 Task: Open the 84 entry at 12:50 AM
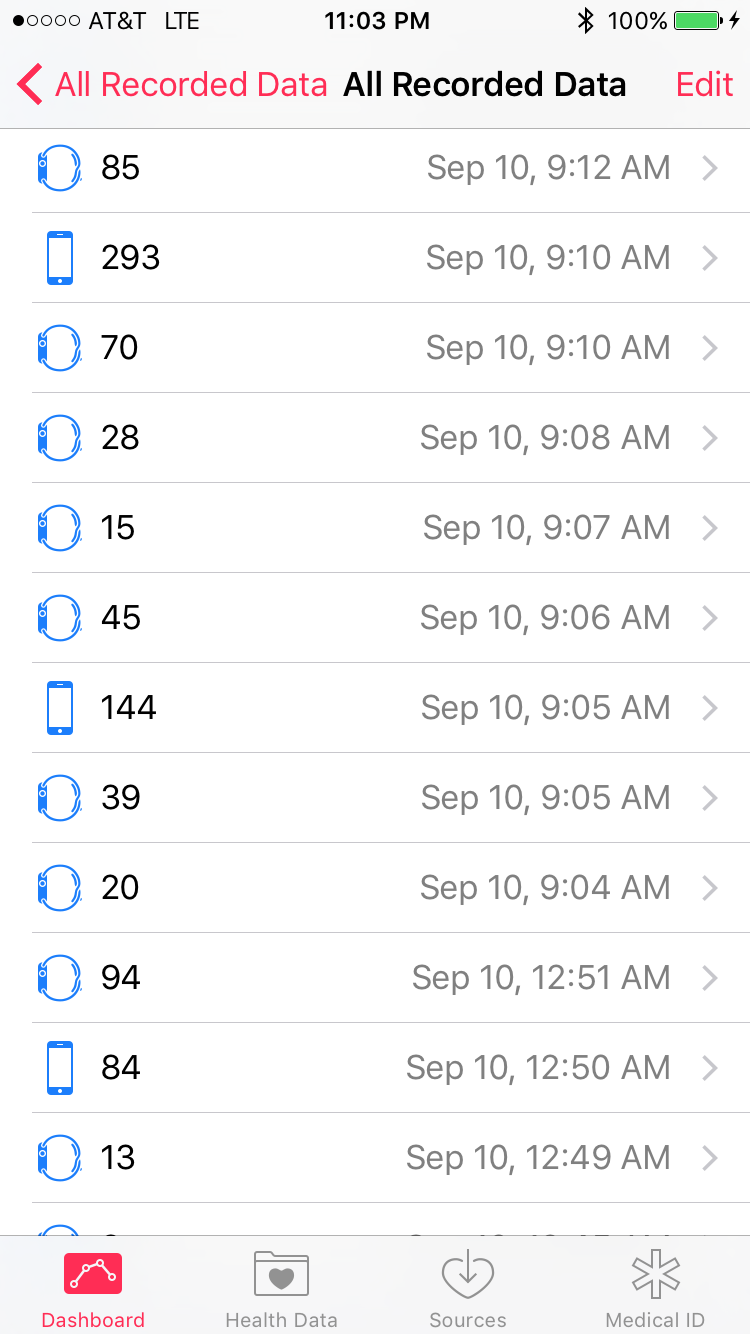[x=375, y=1068]
